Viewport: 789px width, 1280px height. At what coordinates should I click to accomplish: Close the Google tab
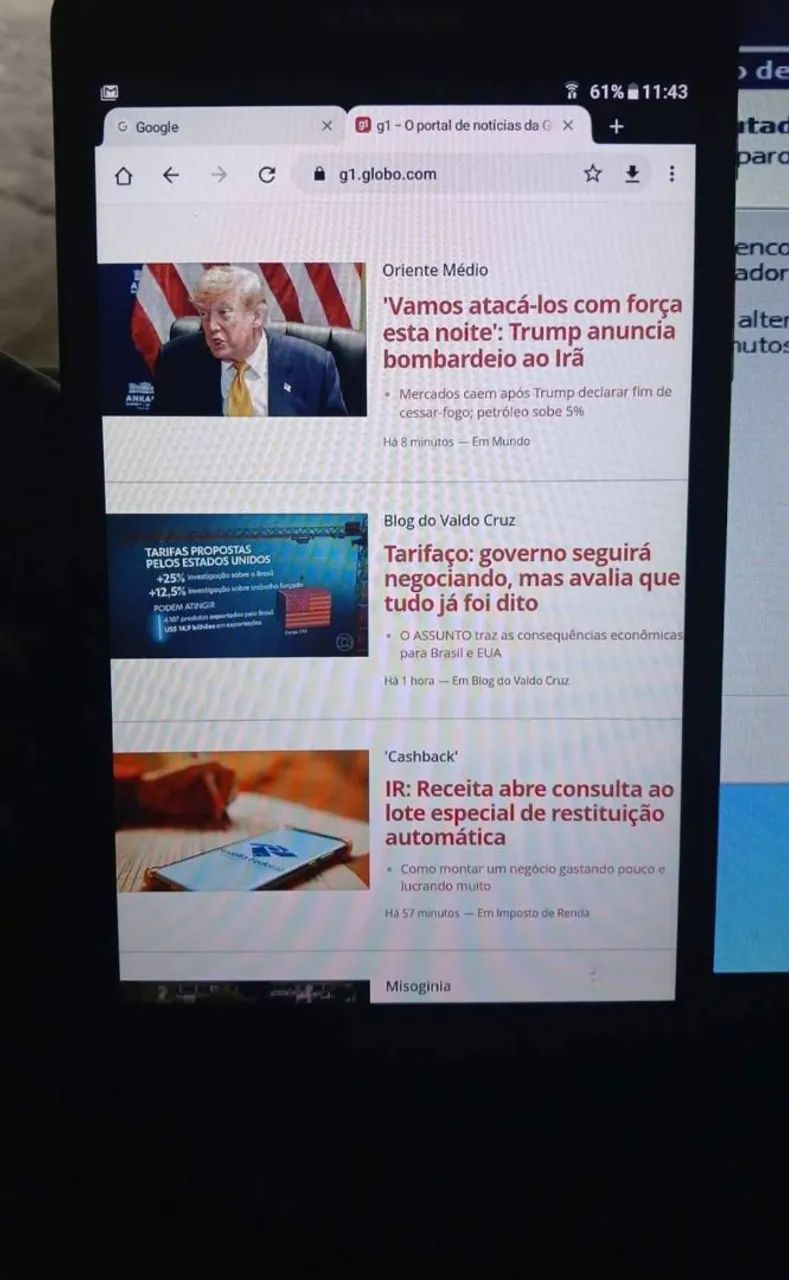click(x=327, y=126)
